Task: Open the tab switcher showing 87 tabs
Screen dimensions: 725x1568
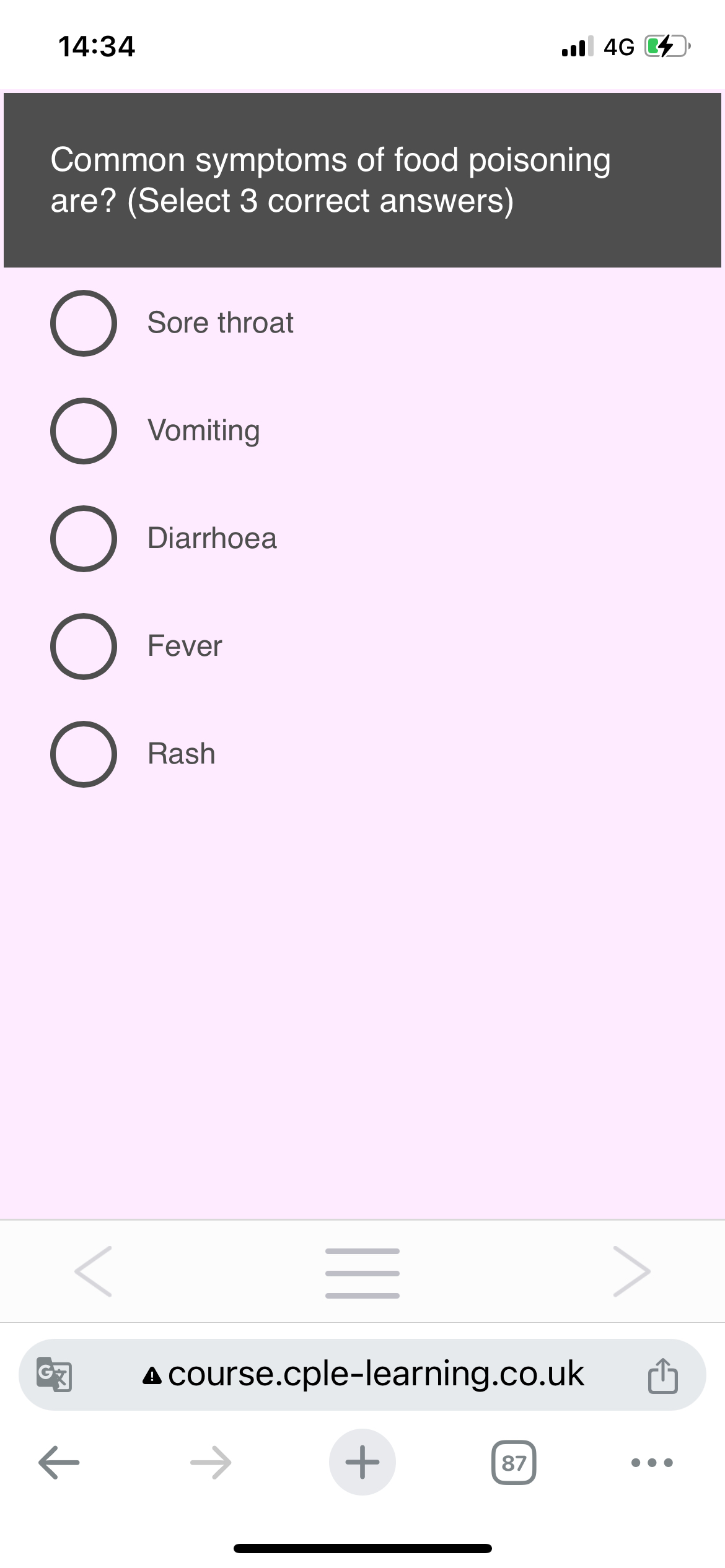Action: (513, 1463)
